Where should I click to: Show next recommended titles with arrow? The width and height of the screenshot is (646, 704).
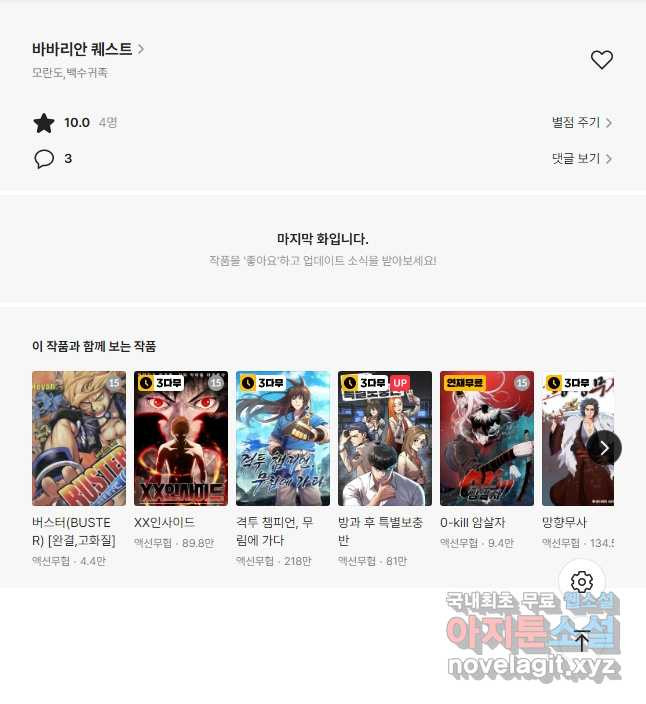(603, 447)
